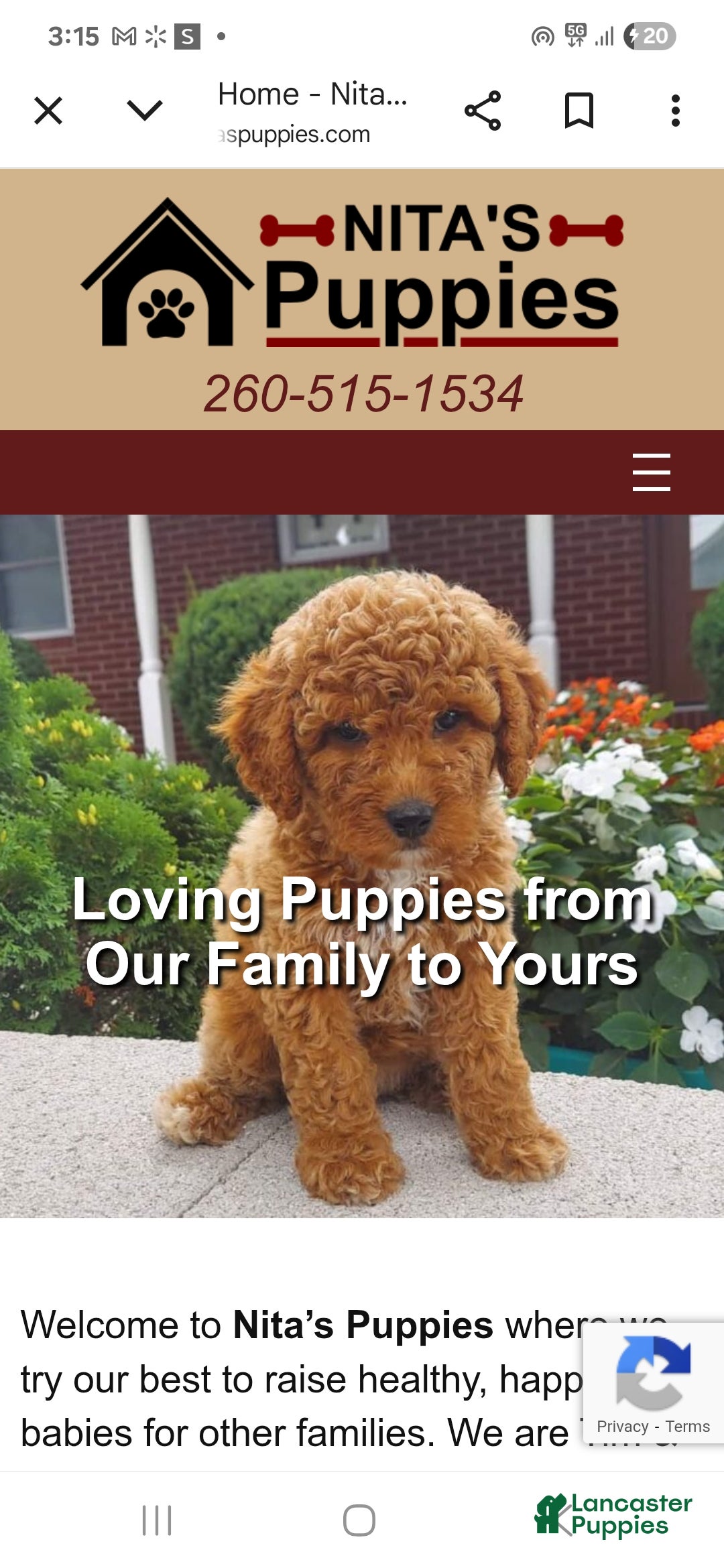Open the recent apps button
Screen dimensions: 724x1568
[157, 1520]
